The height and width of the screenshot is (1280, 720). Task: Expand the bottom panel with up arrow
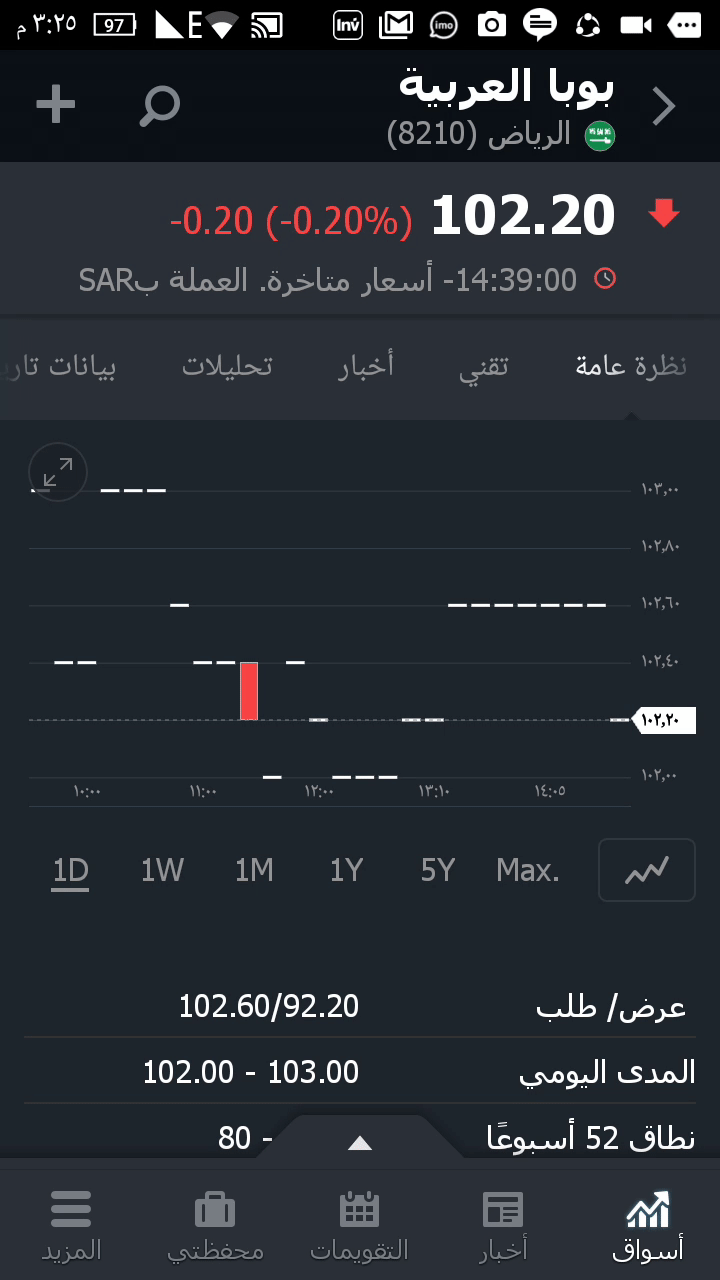[360, 1143]
